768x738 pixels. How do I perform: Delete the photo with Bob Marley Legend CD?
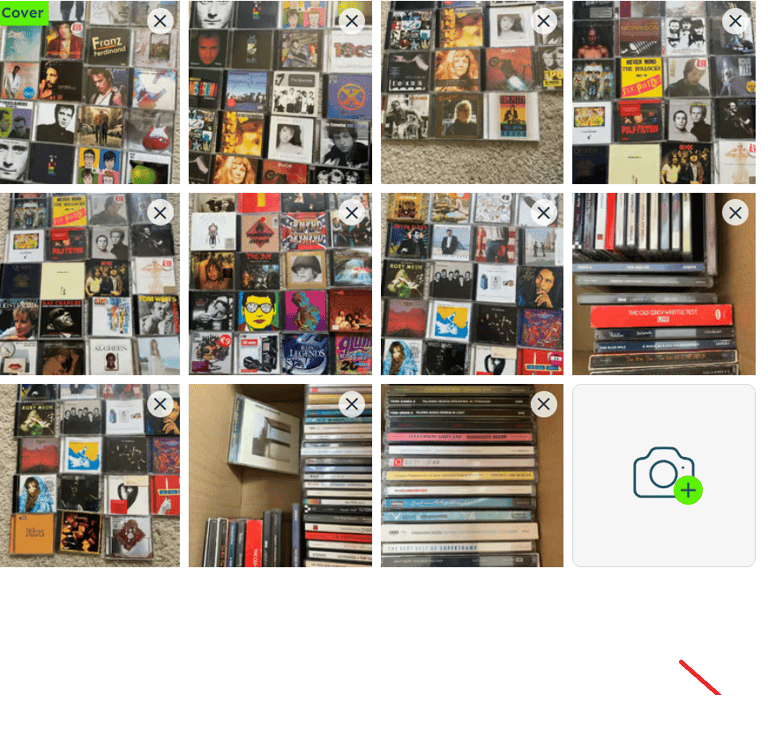point(543,212)
